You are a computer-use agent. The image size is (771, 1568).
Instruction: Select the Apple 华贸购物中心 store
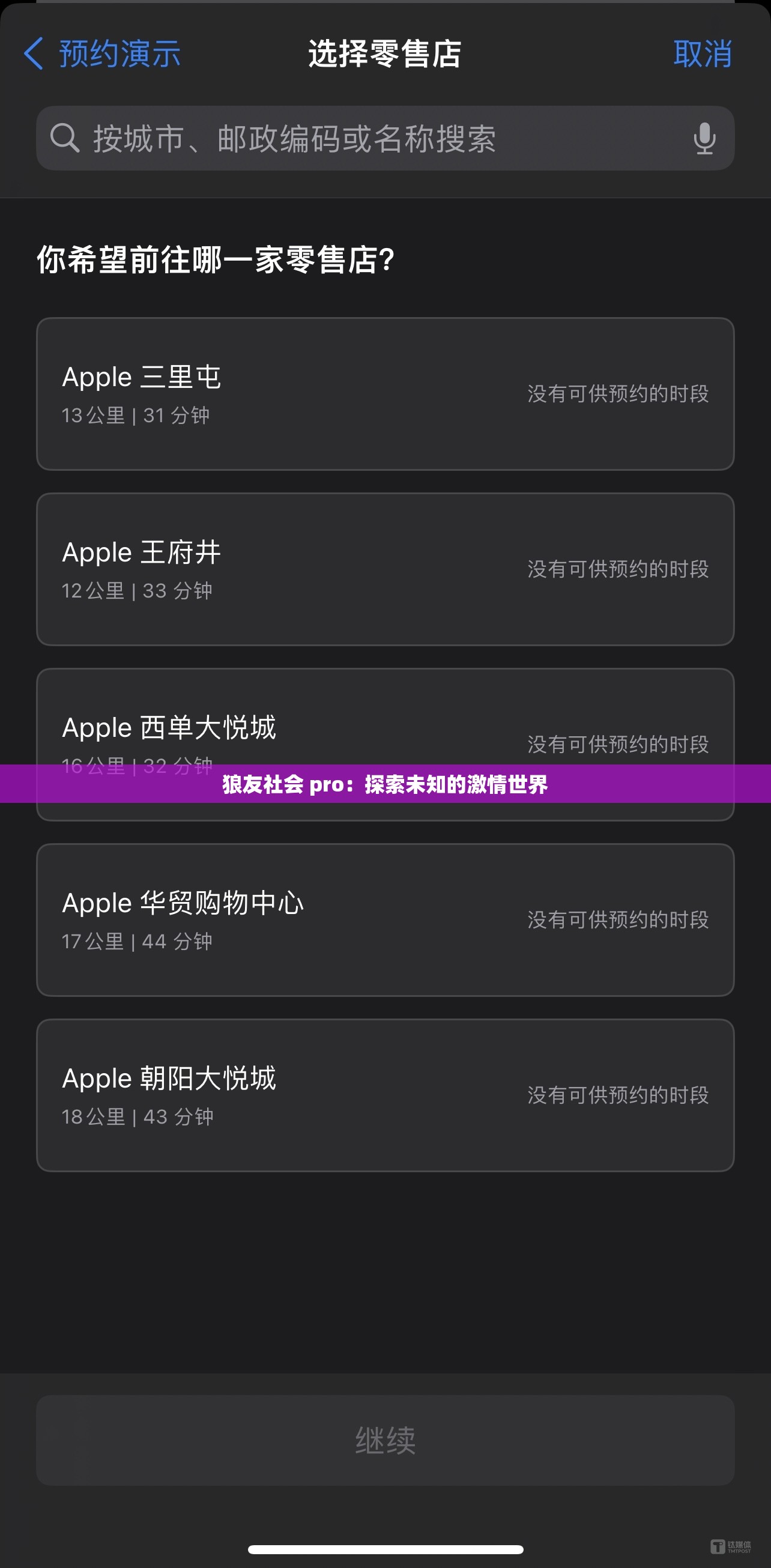coord(385,919)
